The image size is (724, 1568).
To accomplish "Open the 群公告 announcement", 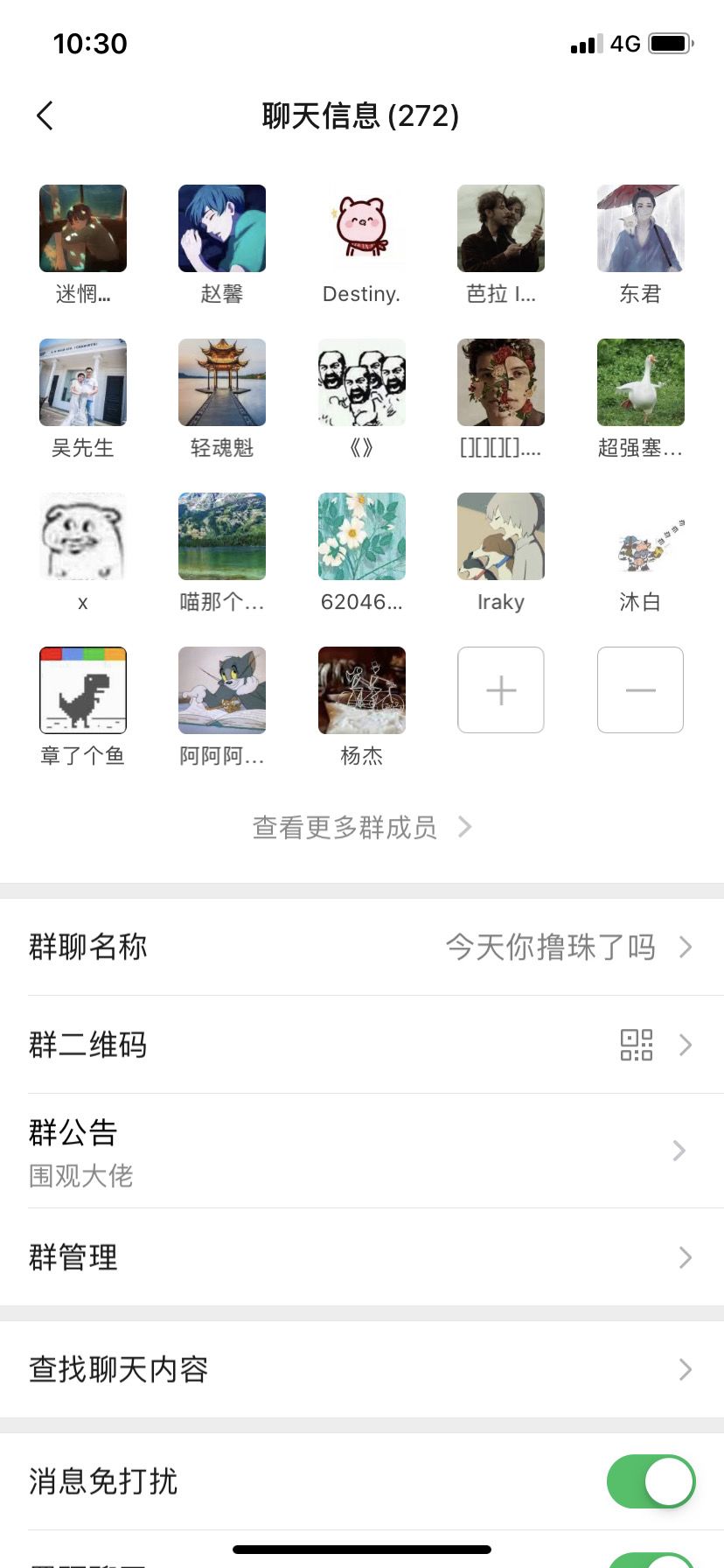I will tap(362, 1151).
